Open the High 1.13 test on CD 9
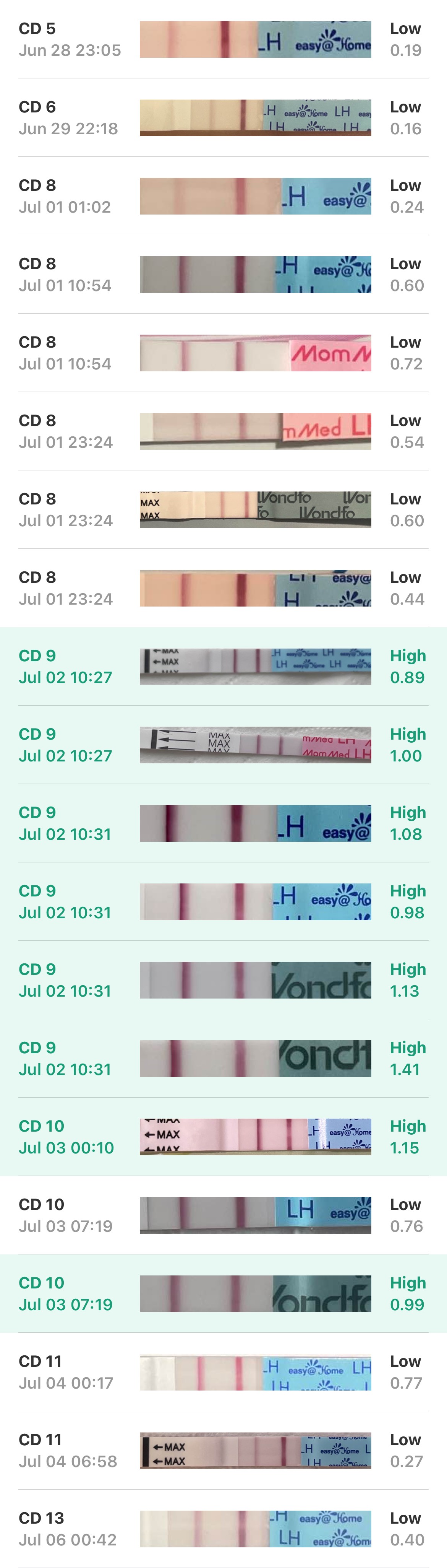 click(x=223, y=980)
